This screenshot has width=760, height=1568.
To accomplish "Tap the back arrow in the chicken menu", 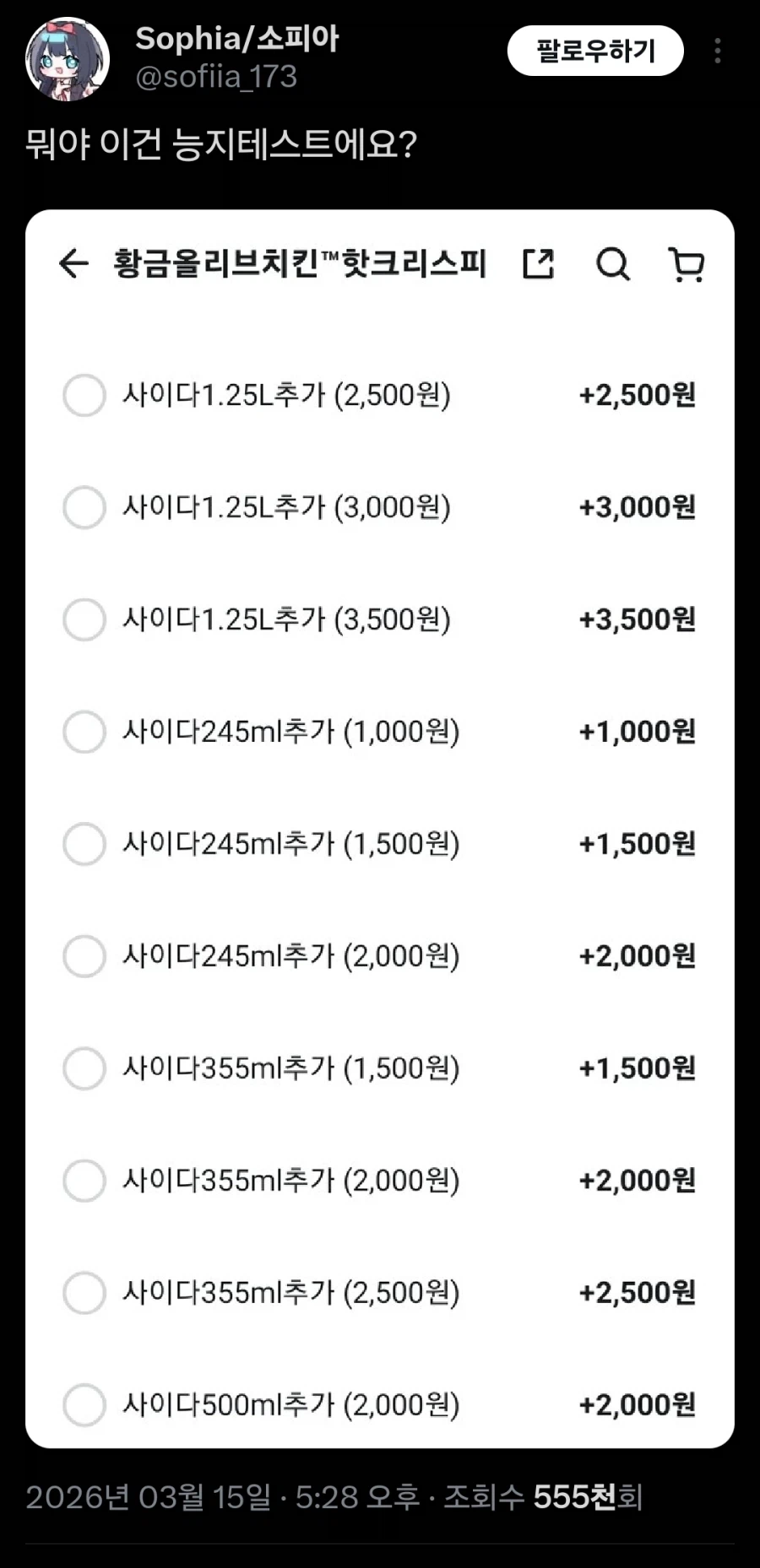I will coord(73,264).
